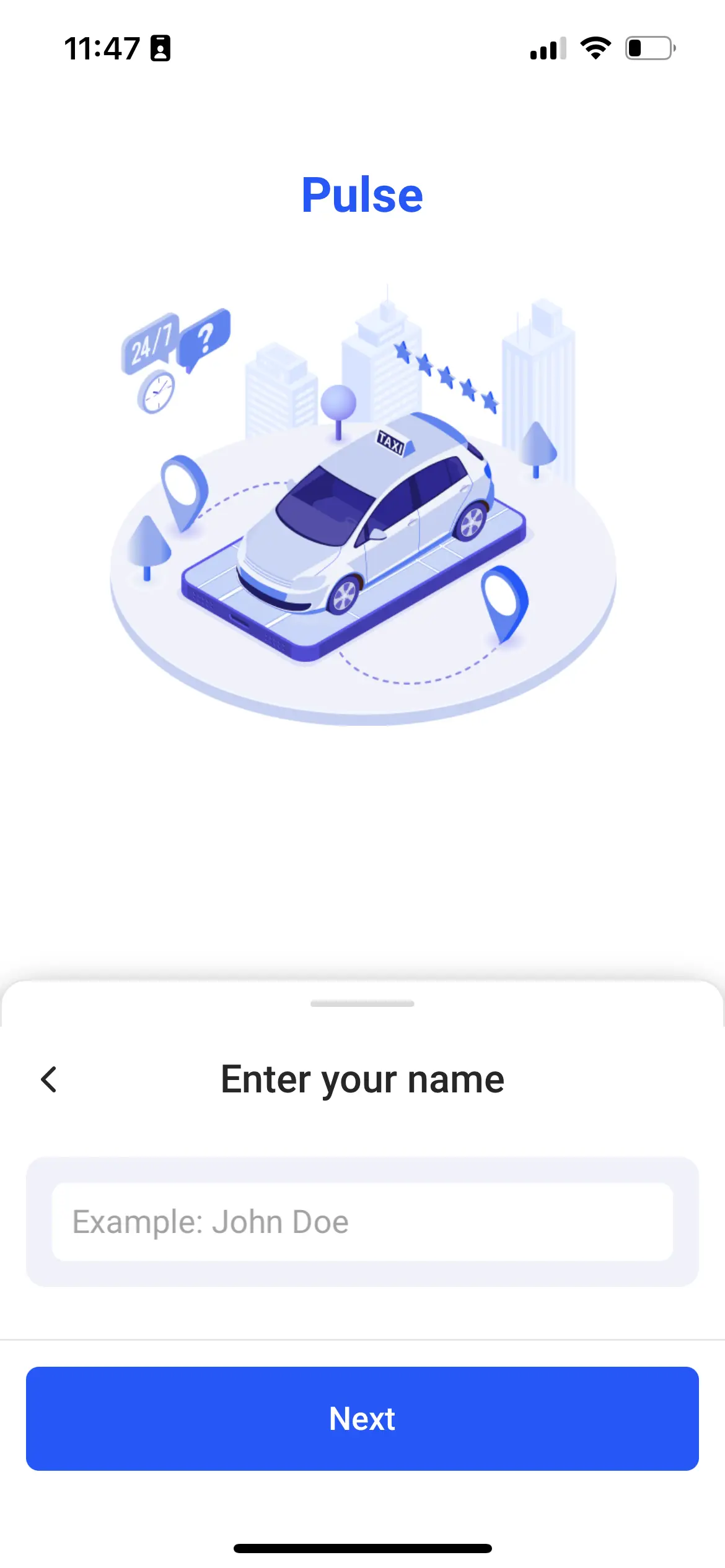Tap the Wi-Fi icon in the status bar
Screen dimensions: 725x1568
coord(594,48)
